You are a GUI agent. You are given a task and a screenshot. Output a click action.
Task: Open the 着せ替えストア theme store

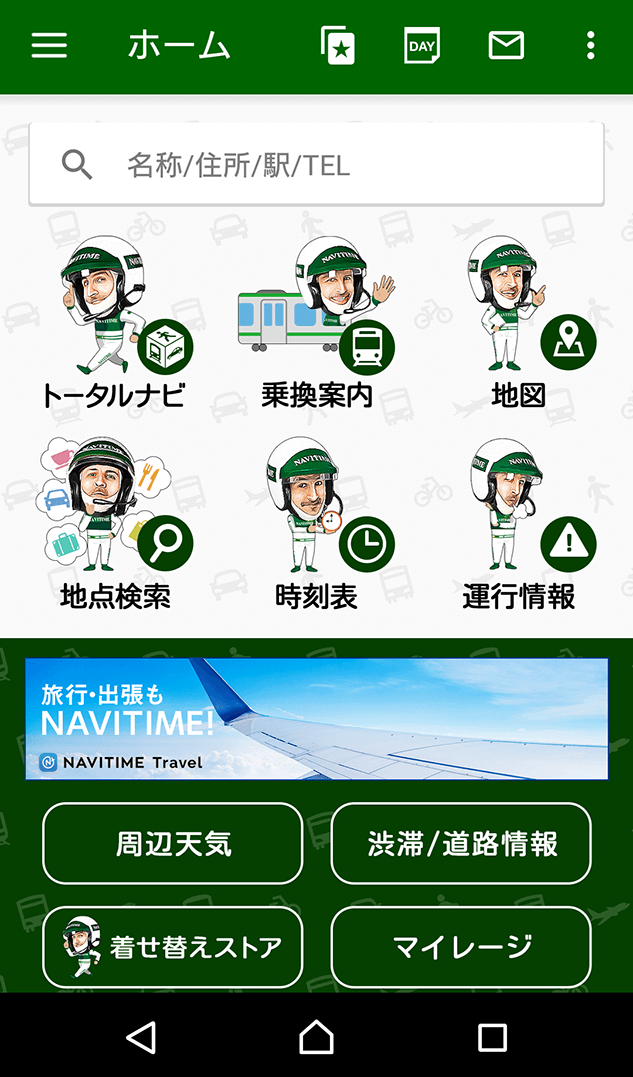pyautogui.click(x=172, y=947)
